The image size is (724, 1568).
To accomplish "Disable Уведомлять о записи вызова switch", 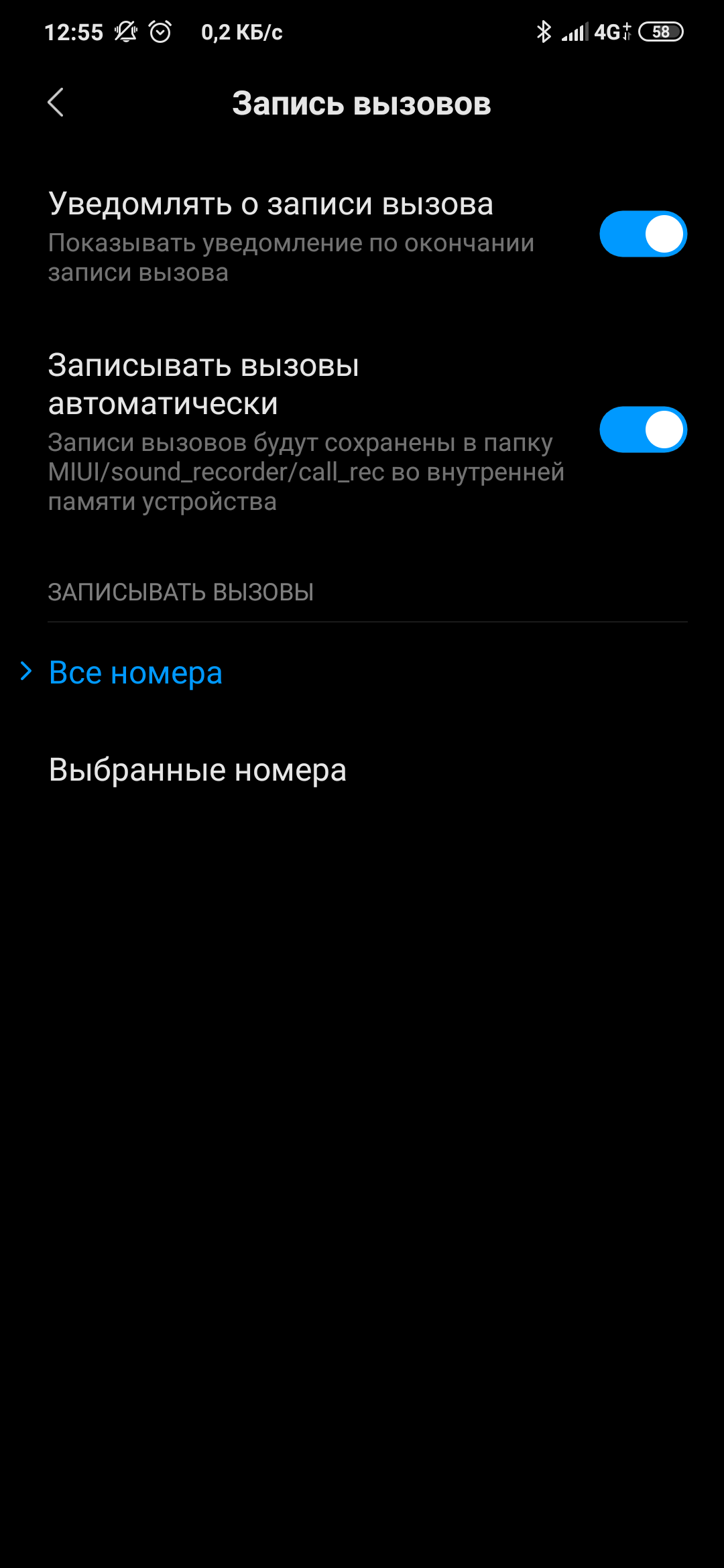I will point(642,235).
